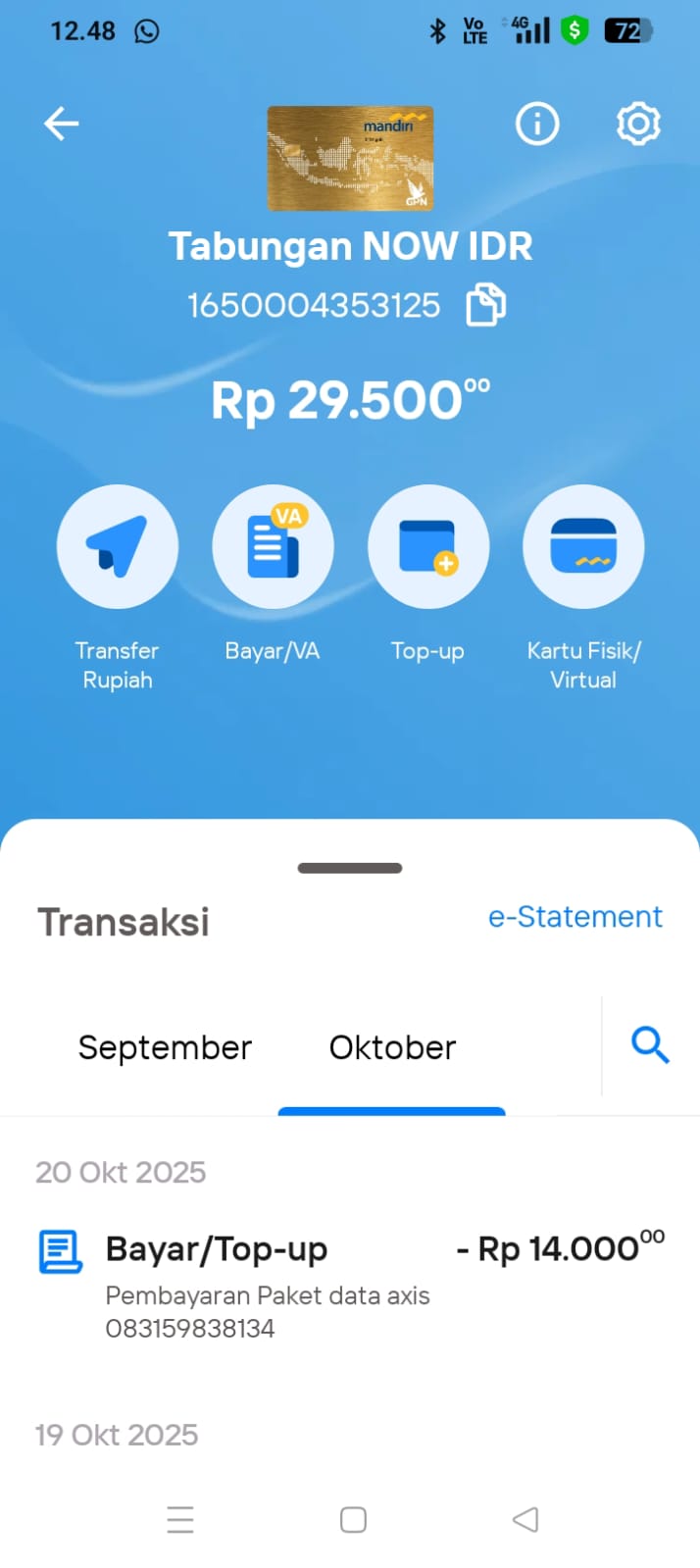The height and width of the screenshot is (1568, 700).
Task: Open Bayar/VA payments
Action: point(273,546)
